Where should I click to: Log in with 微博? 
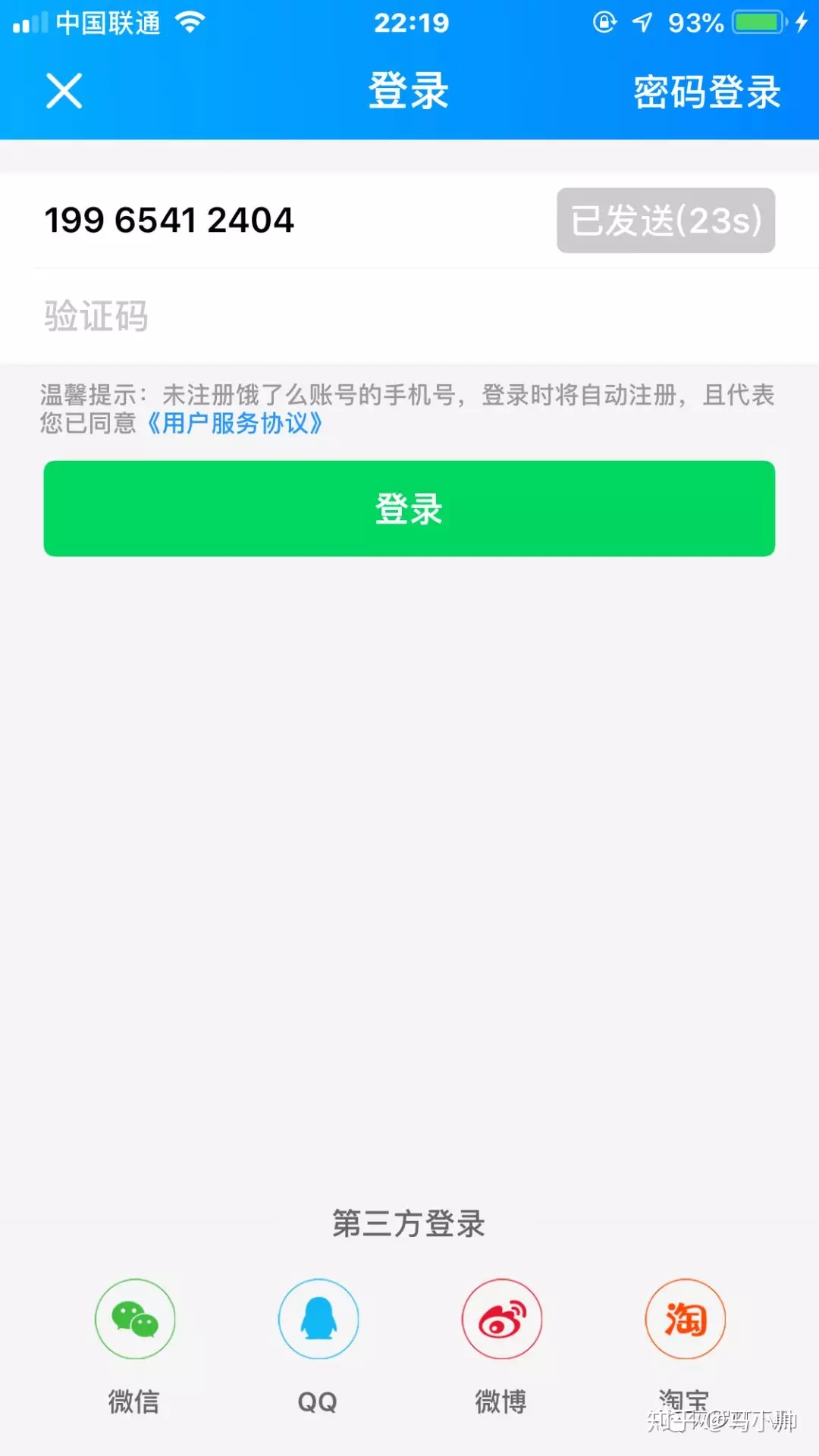pyautogui.click(x=501, y=1319)
